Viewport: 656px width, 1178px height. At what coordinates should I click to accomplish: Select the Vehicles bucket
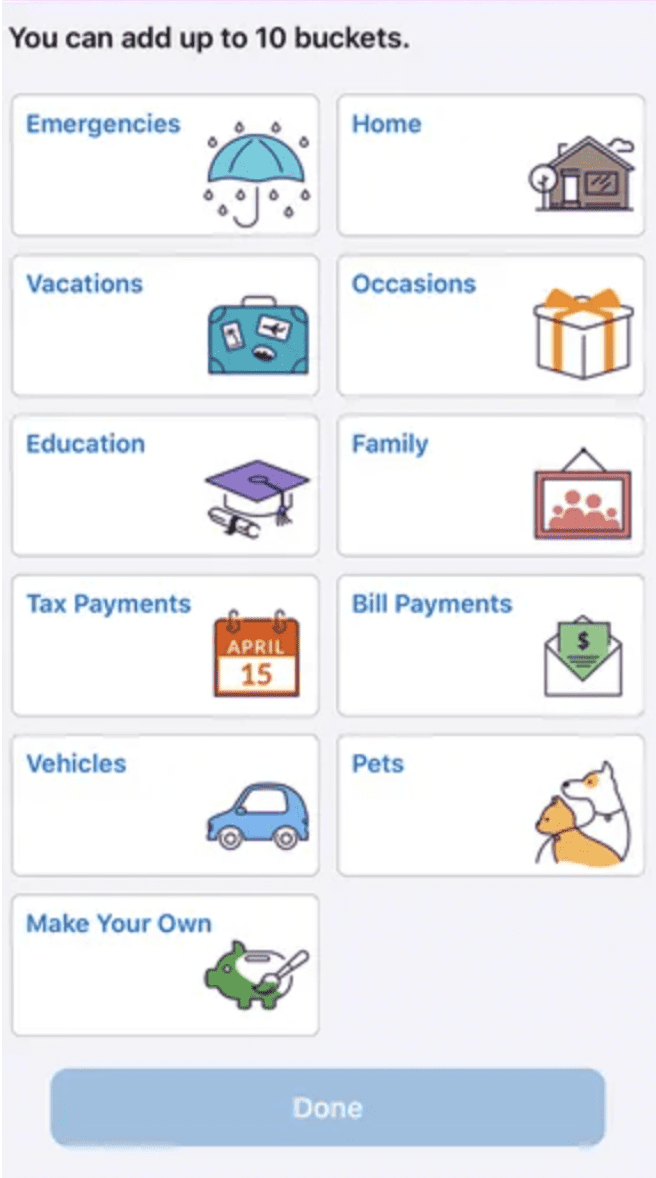click(x=165, y=805)
